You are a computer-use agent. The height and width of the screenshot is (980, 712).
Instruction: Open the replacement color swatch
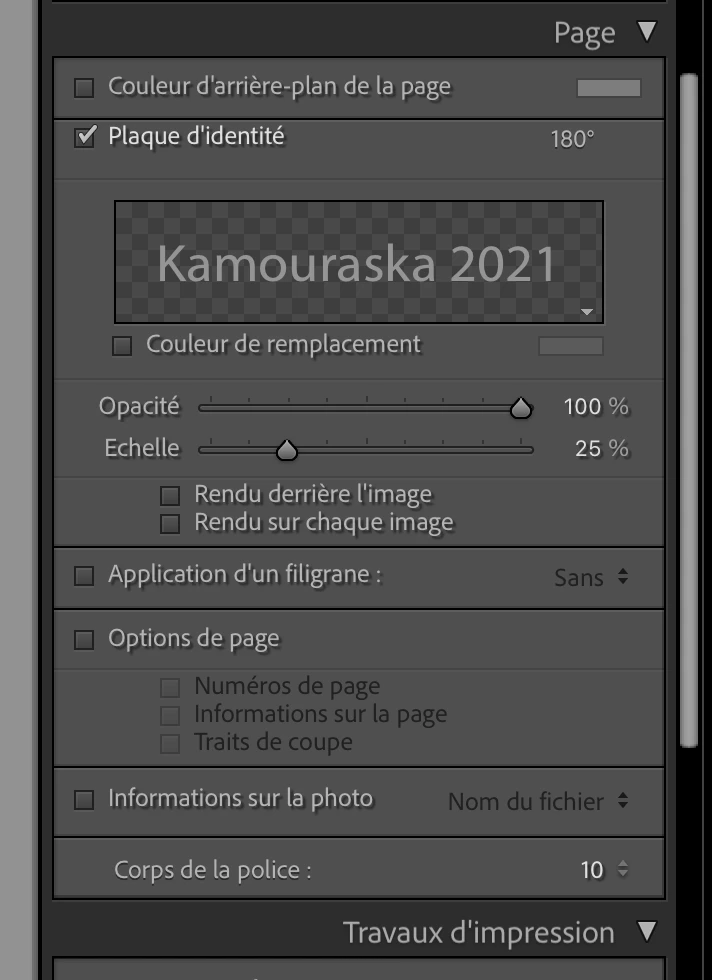click(x=570, y=346)
